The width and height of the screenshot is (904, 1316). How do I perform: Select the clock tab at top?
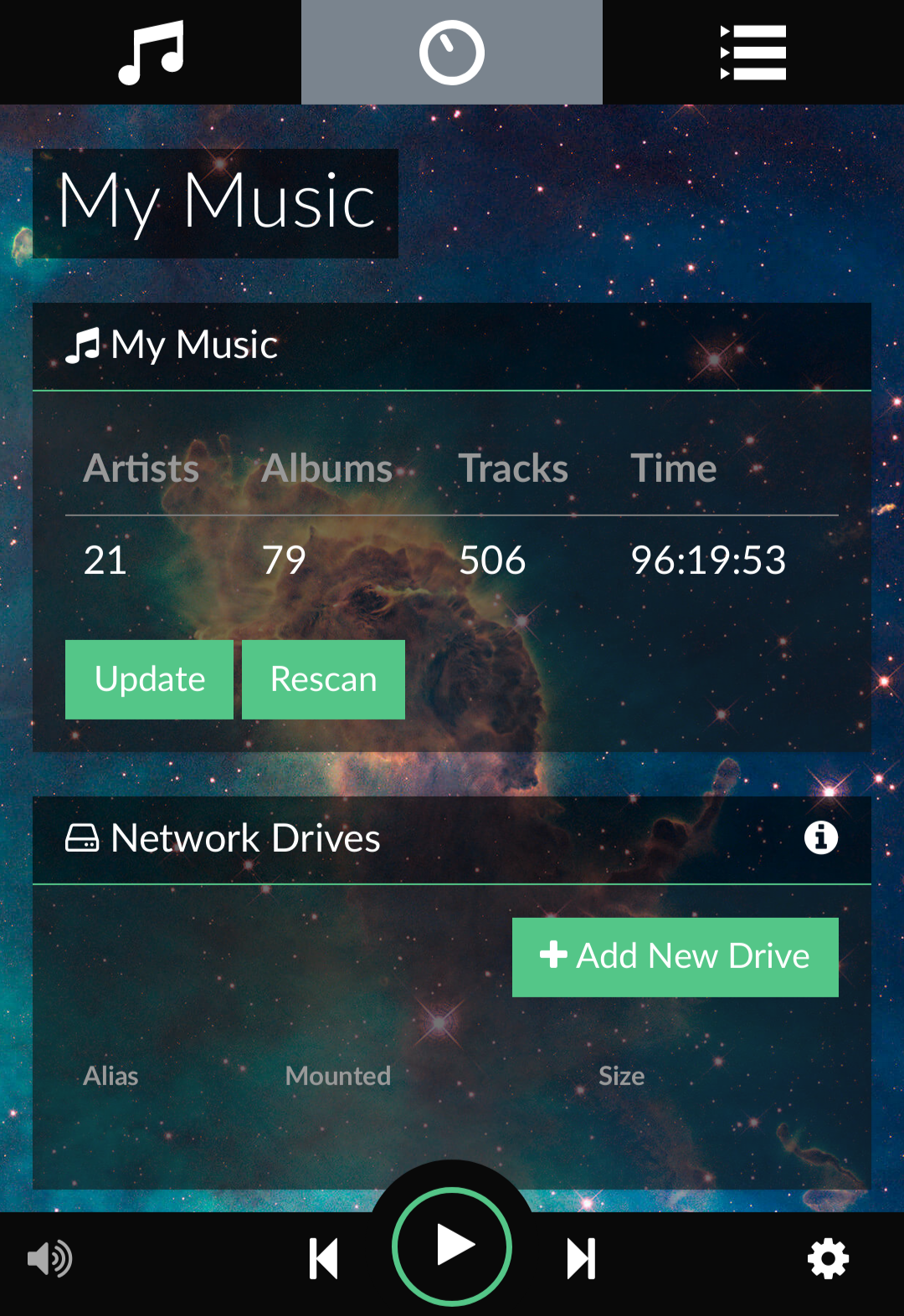coord(452,52)
